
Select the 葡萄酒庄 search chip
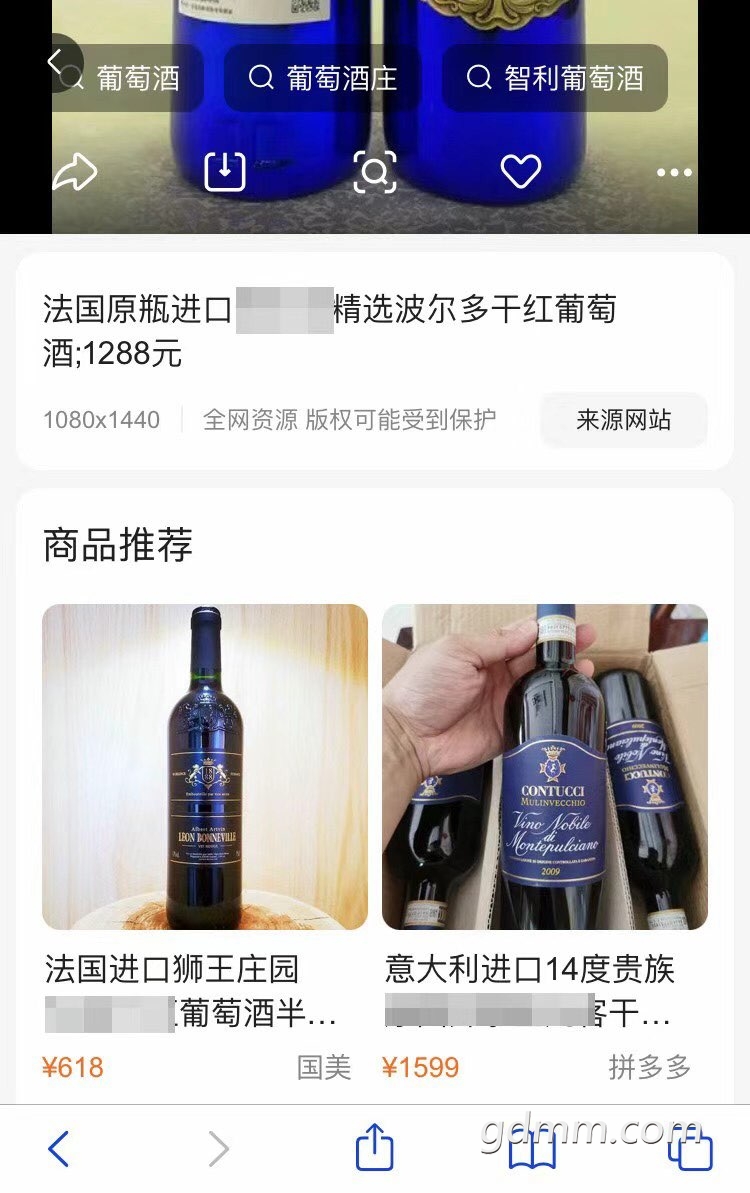pyautogui.click(x=323, y=78)
